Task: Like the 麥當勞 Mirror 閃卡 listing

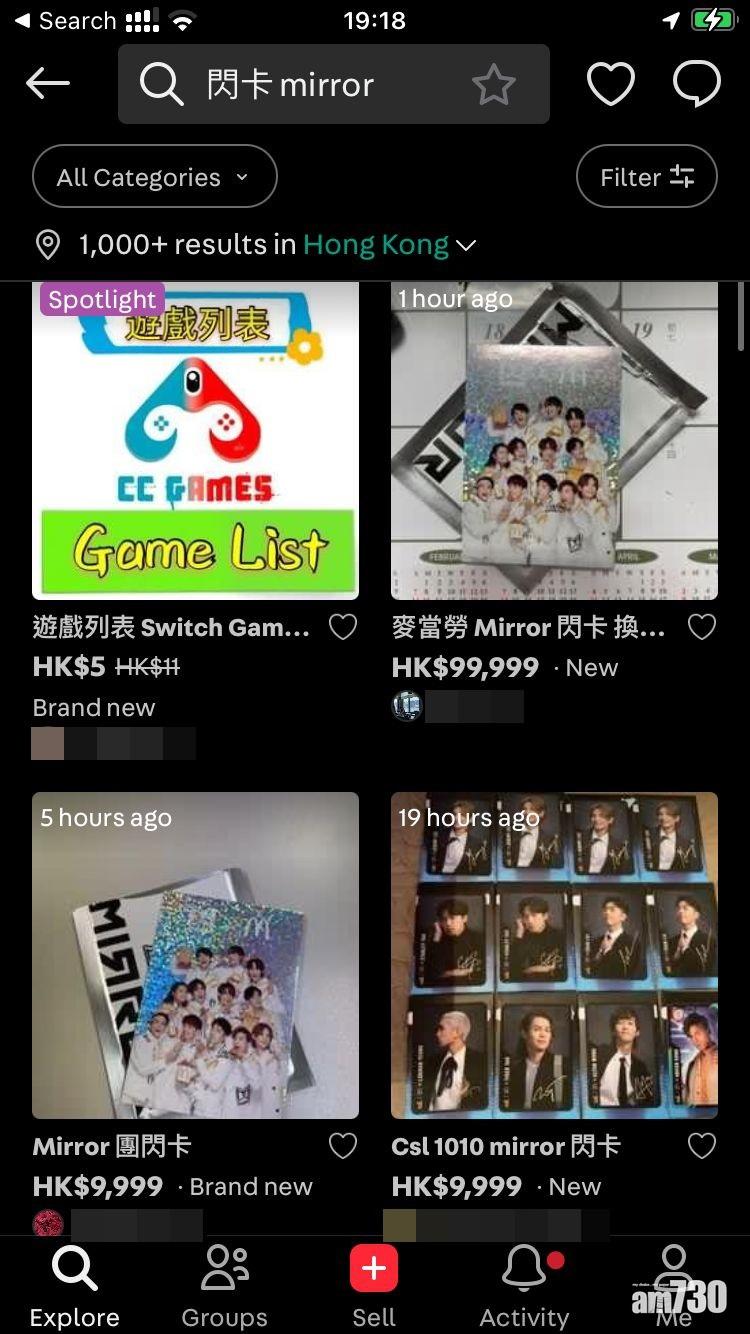Action: tap(702, 627)
